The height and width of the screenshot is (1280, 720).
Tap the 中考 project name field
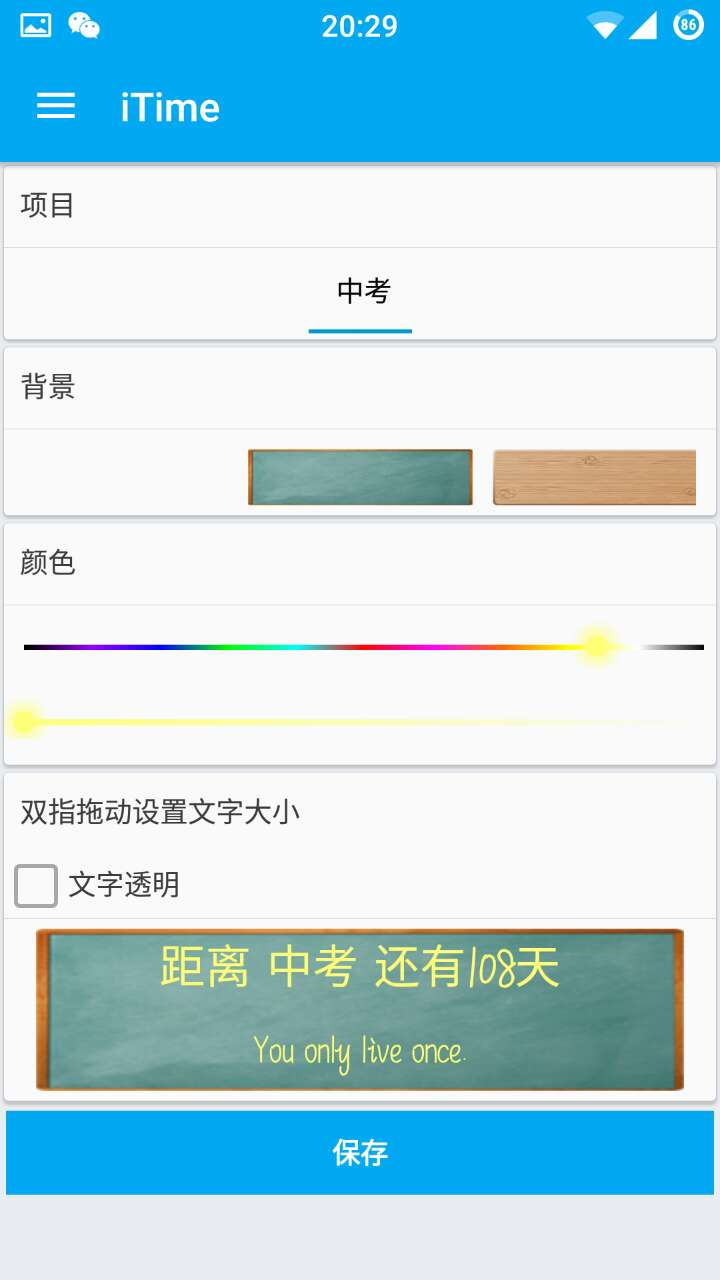click(x=360, y=292)
